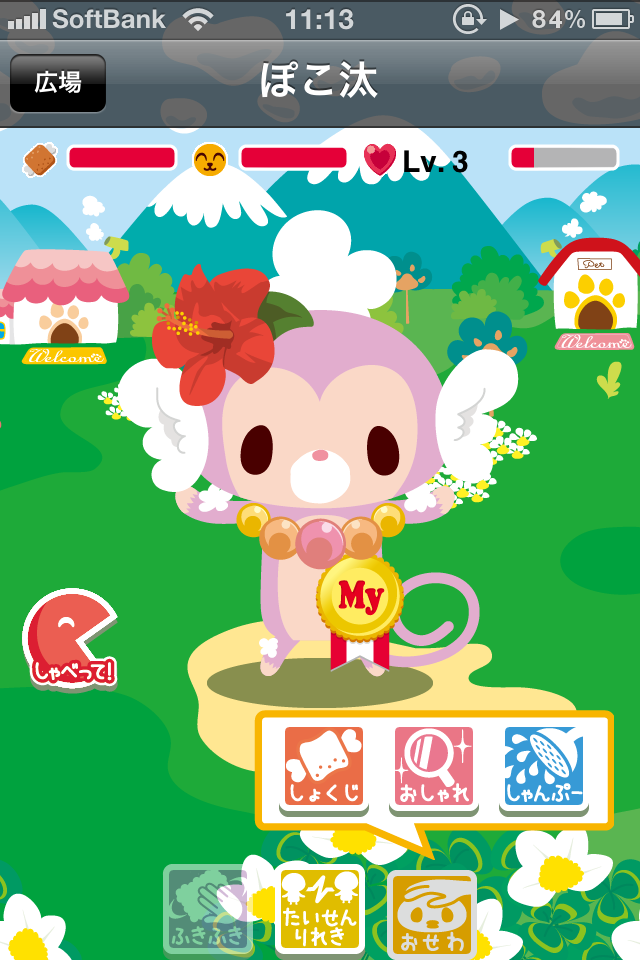Enter the pink Welcome house
This screenshot has height=960, width=640.
pos(65,303)
